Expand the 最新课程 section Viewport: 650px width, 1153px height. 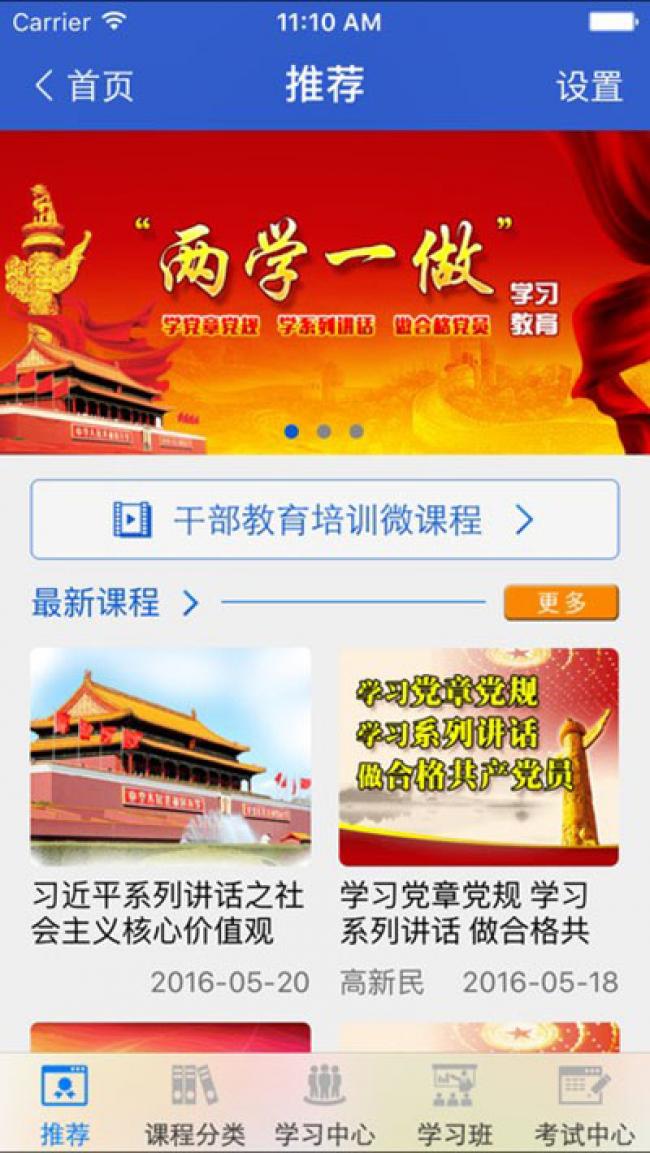click(x=115, y=603)
